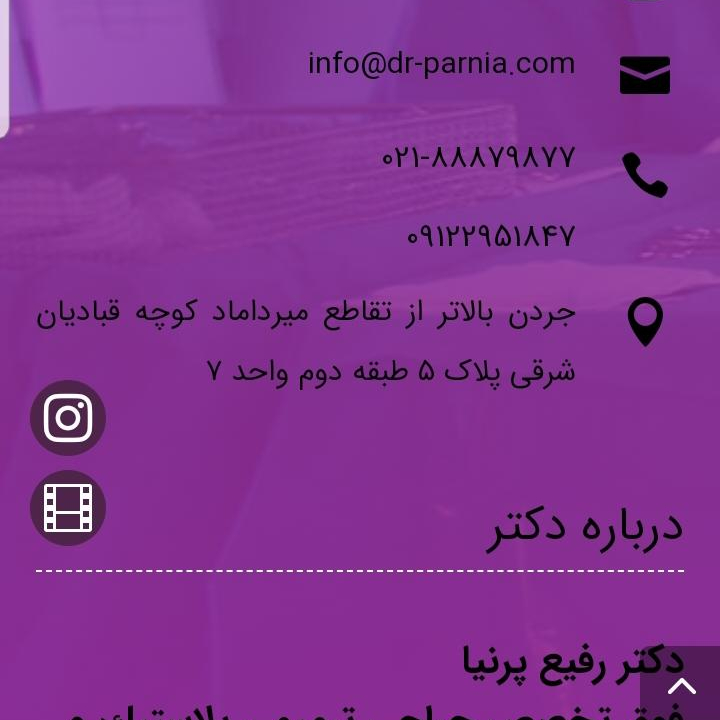Viewport: 720px width, 720px height.
Task: Open the Instagram profile icon
Action: click(x=68, y=418)
